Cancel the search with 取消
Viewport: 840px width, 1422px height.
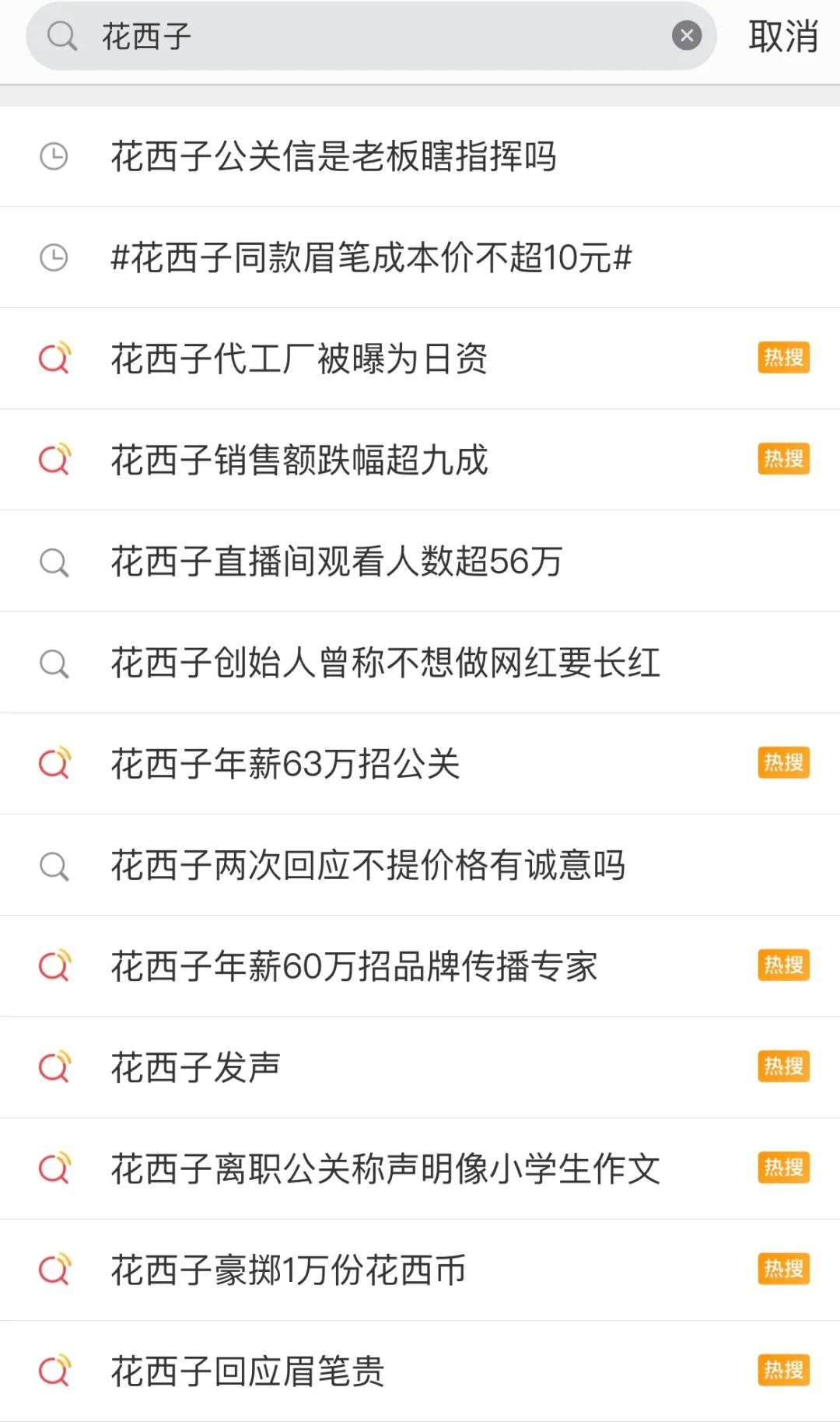click(x=782, y=37)
